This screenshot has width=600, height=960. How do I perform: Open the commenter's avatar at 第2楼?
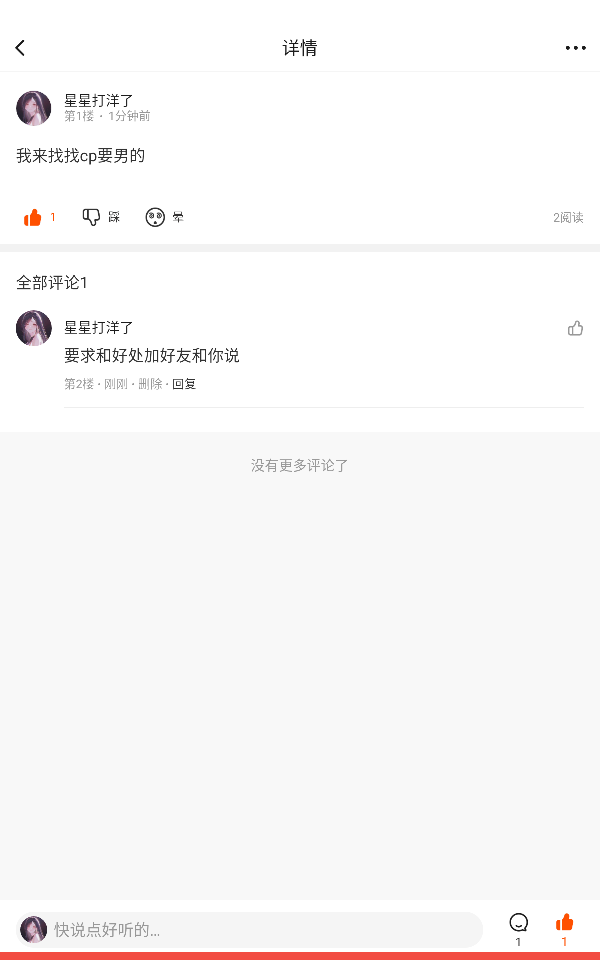tap(34, 328)
